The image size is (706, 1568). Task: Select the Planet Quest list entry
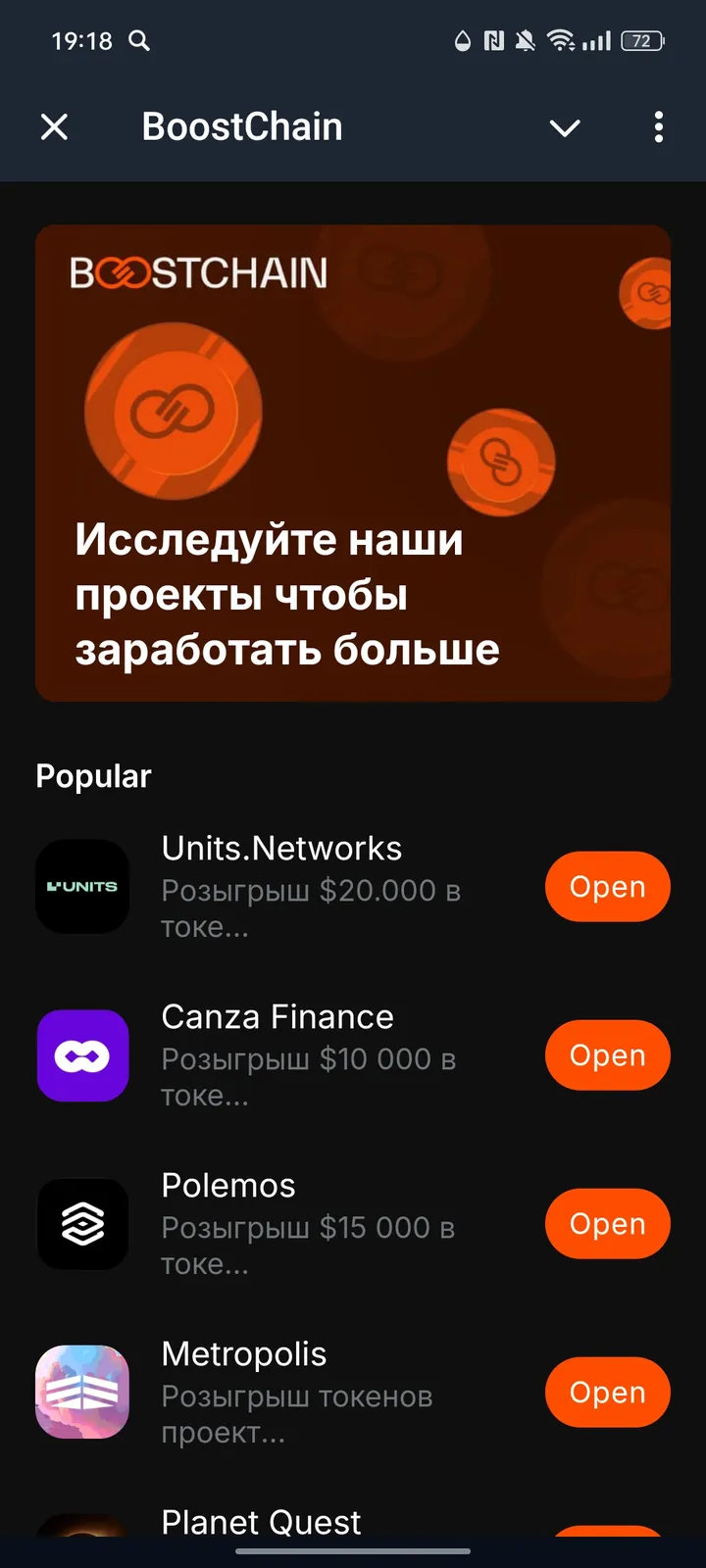click(260, 1523)
